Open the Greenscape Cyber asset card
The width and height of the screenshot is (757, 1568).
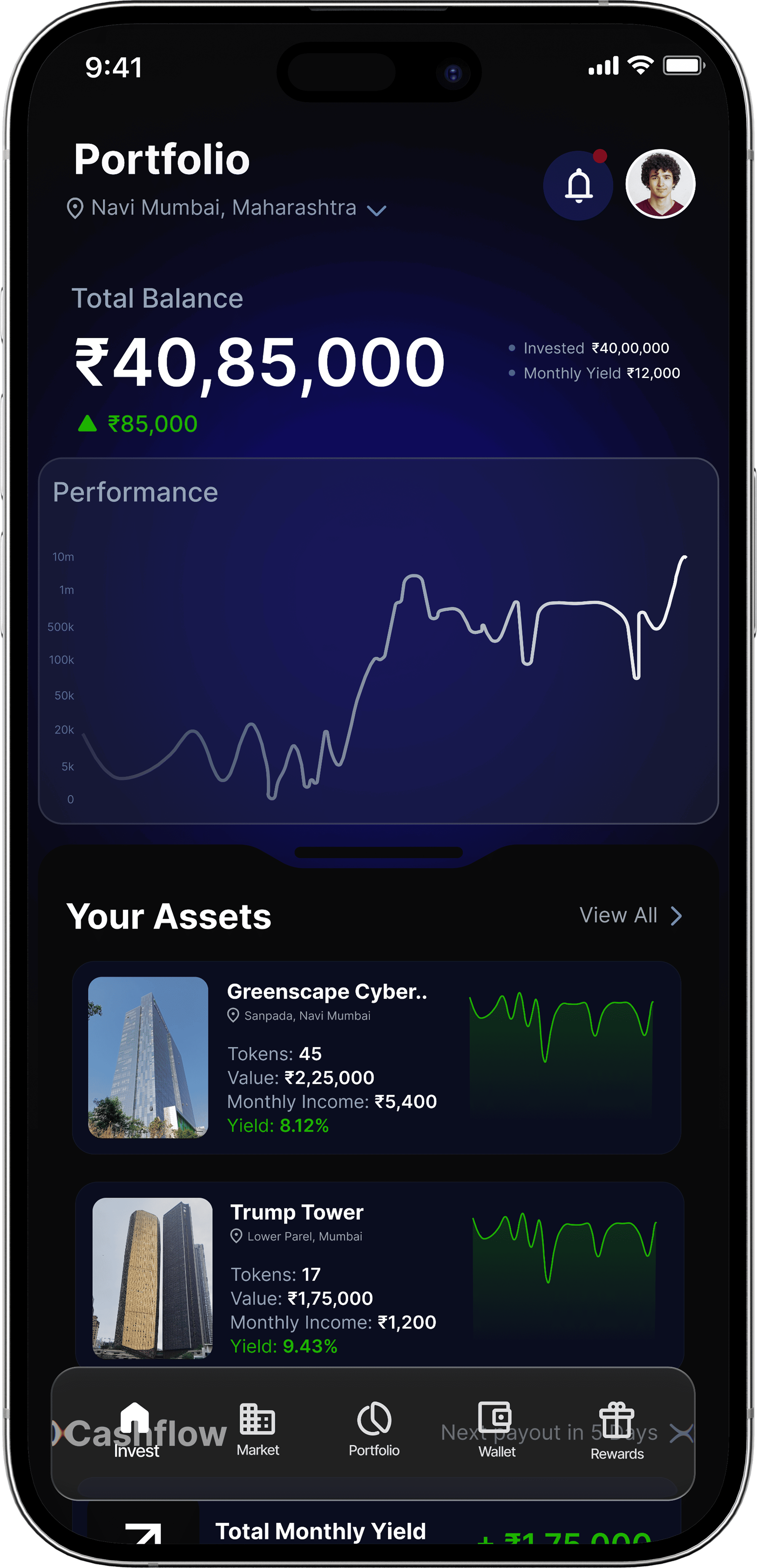376,1057
